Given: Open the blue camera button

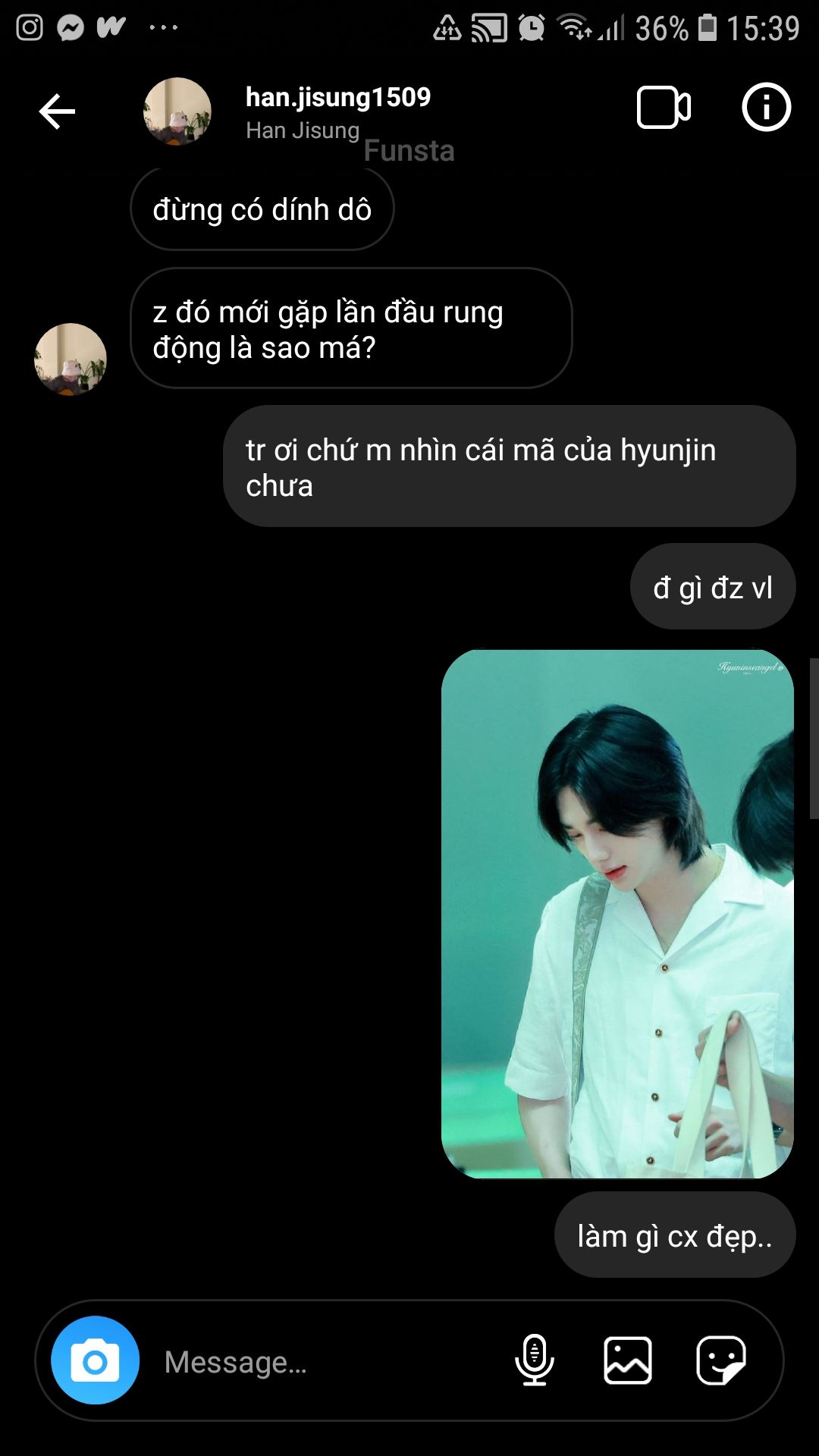Looking at the screenshot, I should (96, 1360).
